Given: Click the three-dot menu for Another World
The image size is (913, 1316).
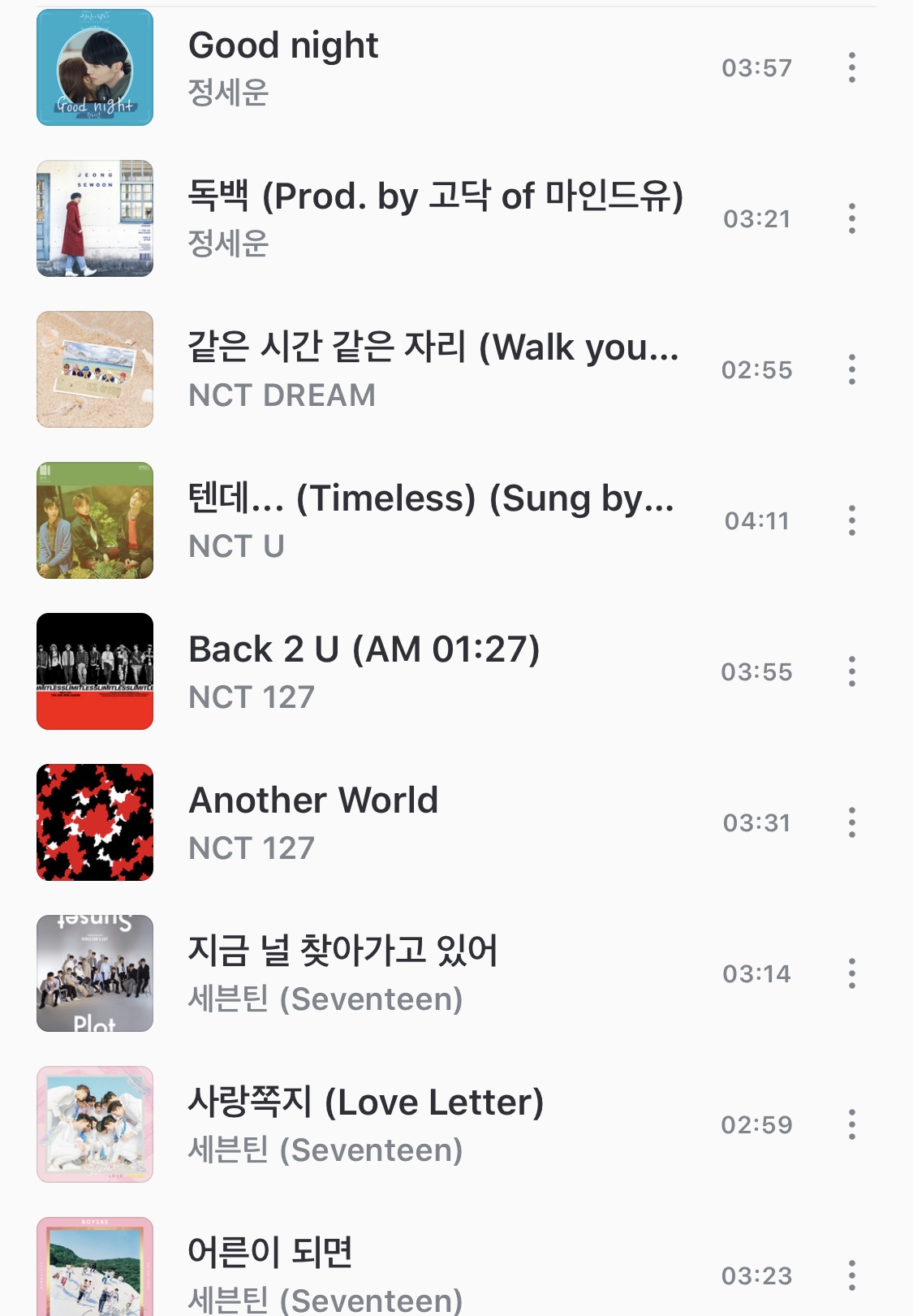Looking at the screenshot, I should coord(851,822).
